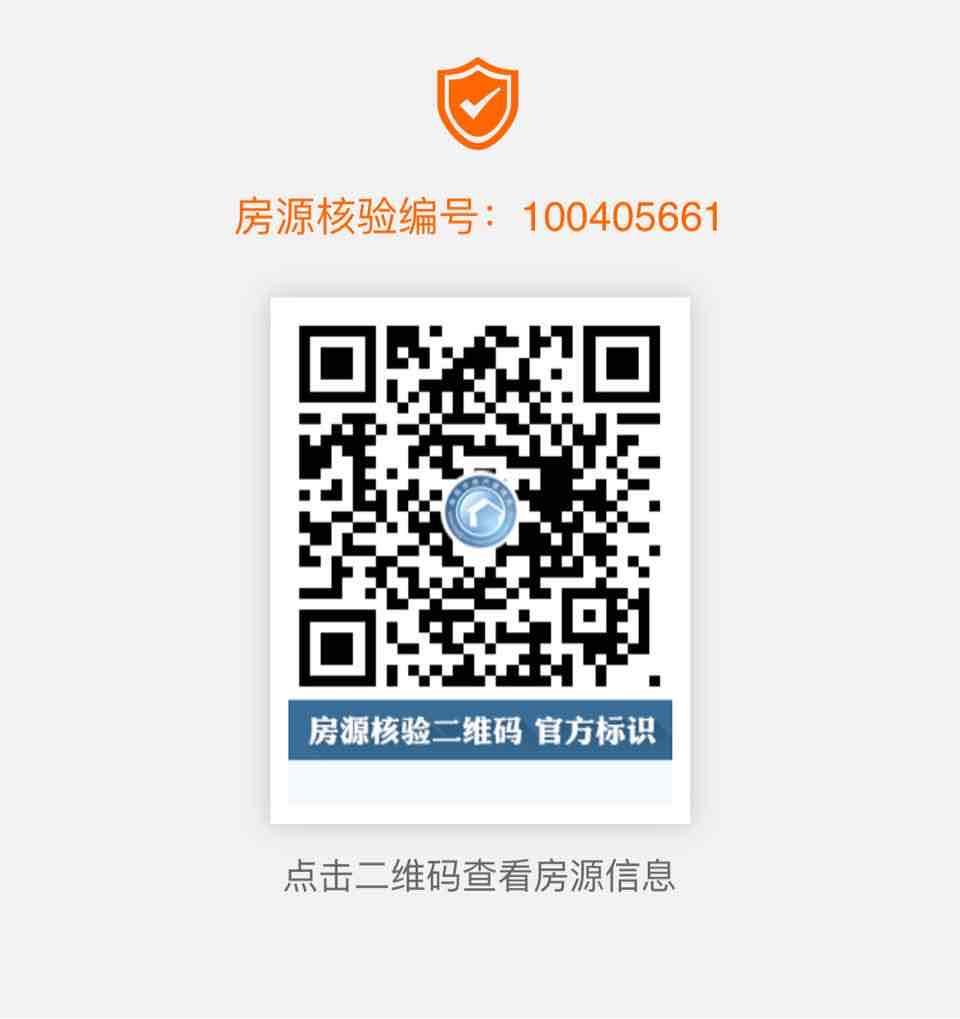The width and height of the screenshot is (960, 1019).
Task: Open the house verification QR code card
Action: coord(480,510)
